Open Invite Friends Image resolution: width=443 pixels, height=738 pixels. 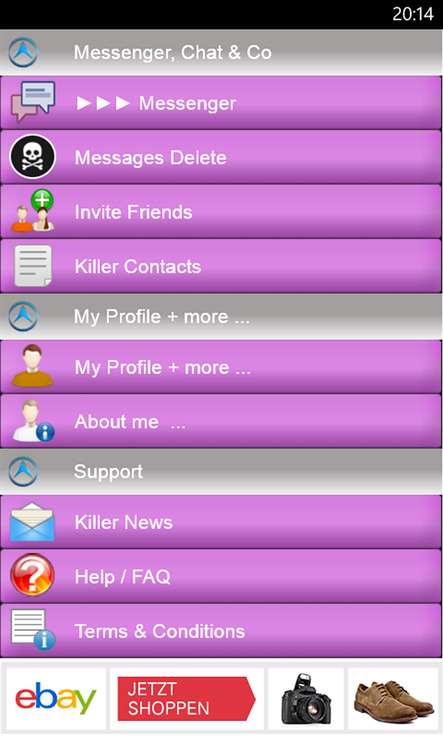(x=221, y=212)
